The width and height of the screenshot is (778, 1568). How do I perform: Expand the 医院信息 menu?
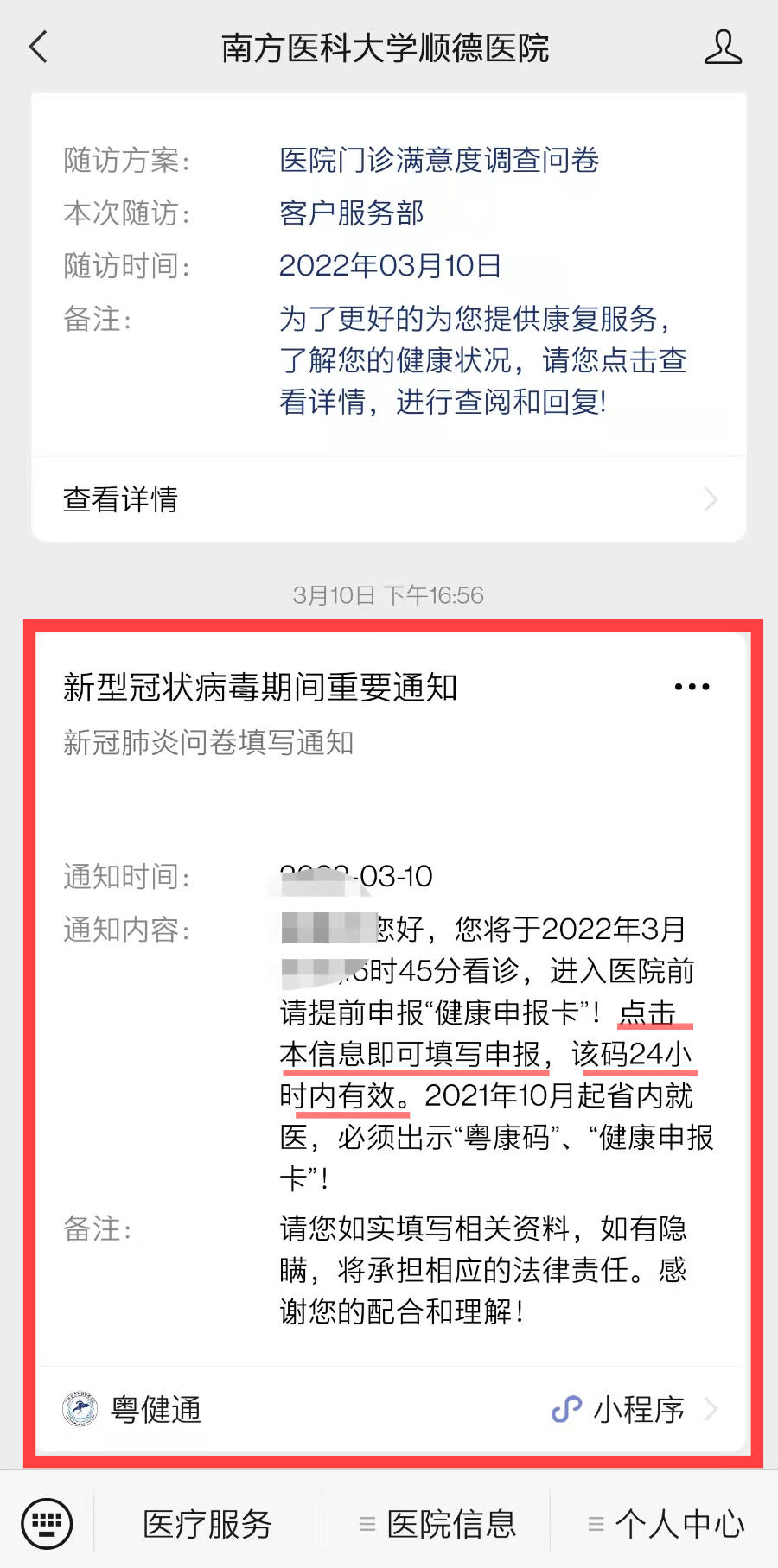point(437,1524)
